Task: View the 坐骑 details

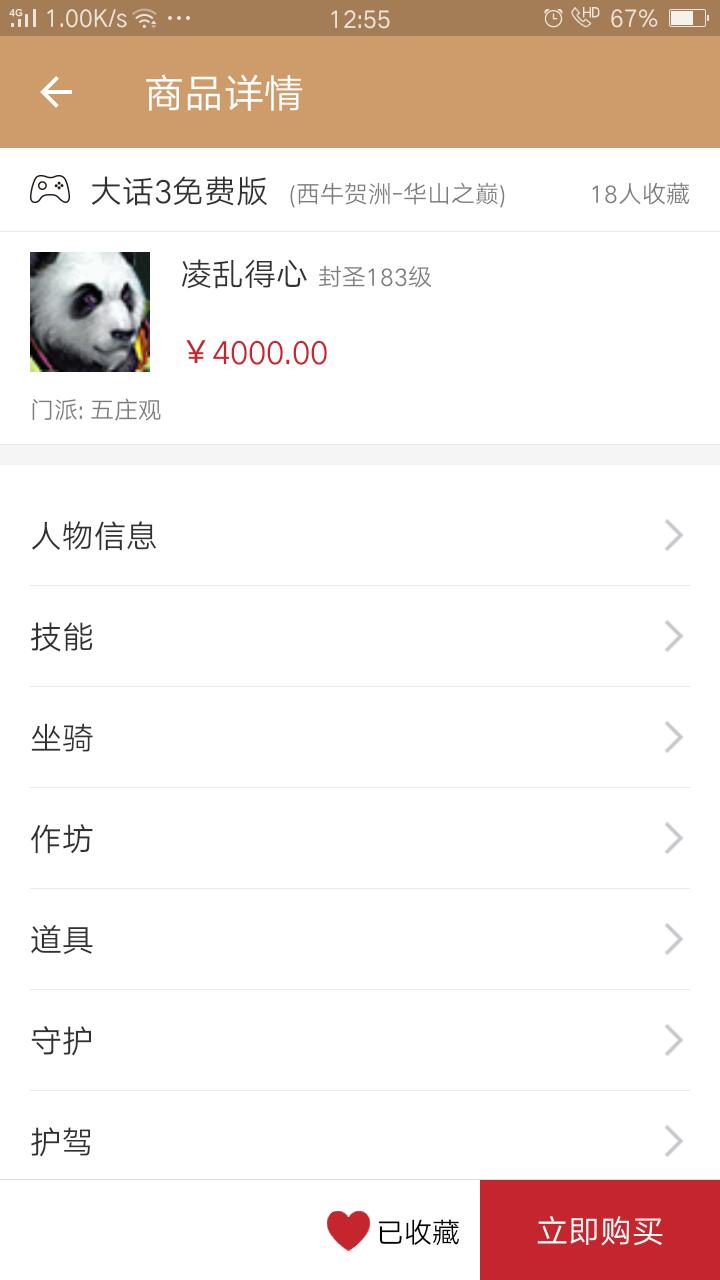Action: (x=360, y=738)
